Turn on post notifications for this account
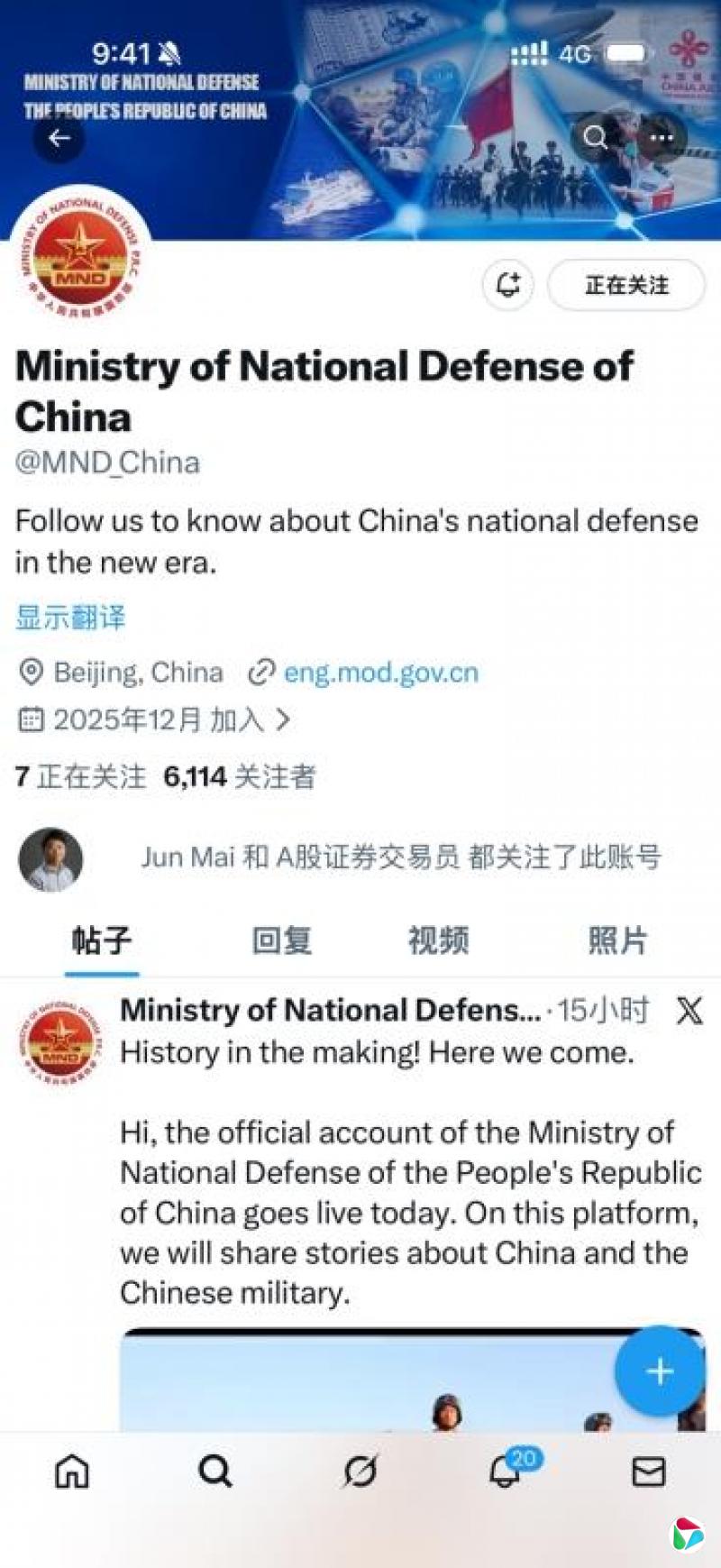 coord(508,285)
